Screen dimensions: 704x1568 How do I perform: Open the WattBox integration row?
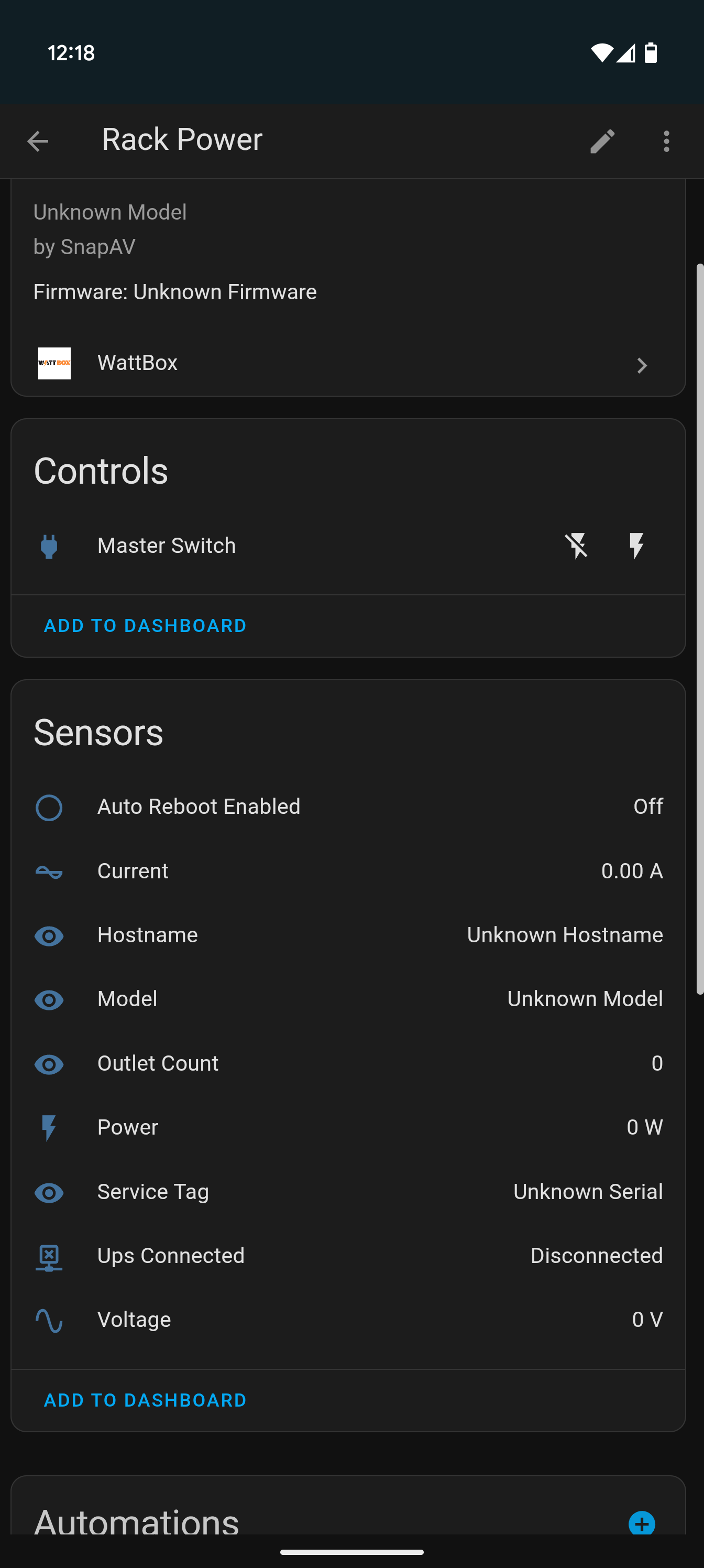(348, 363)
